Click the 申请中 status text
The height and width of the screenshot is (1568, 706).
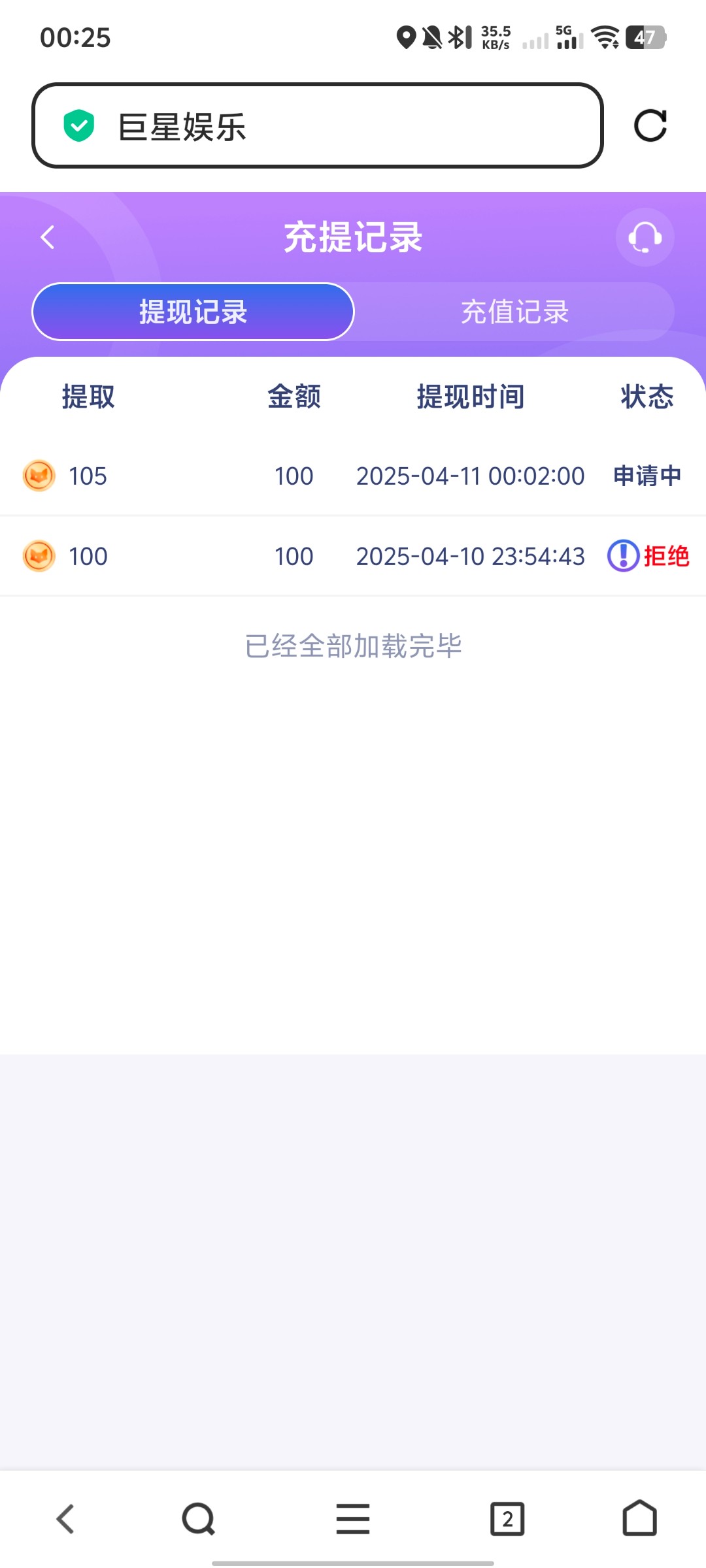click(646, 476)
